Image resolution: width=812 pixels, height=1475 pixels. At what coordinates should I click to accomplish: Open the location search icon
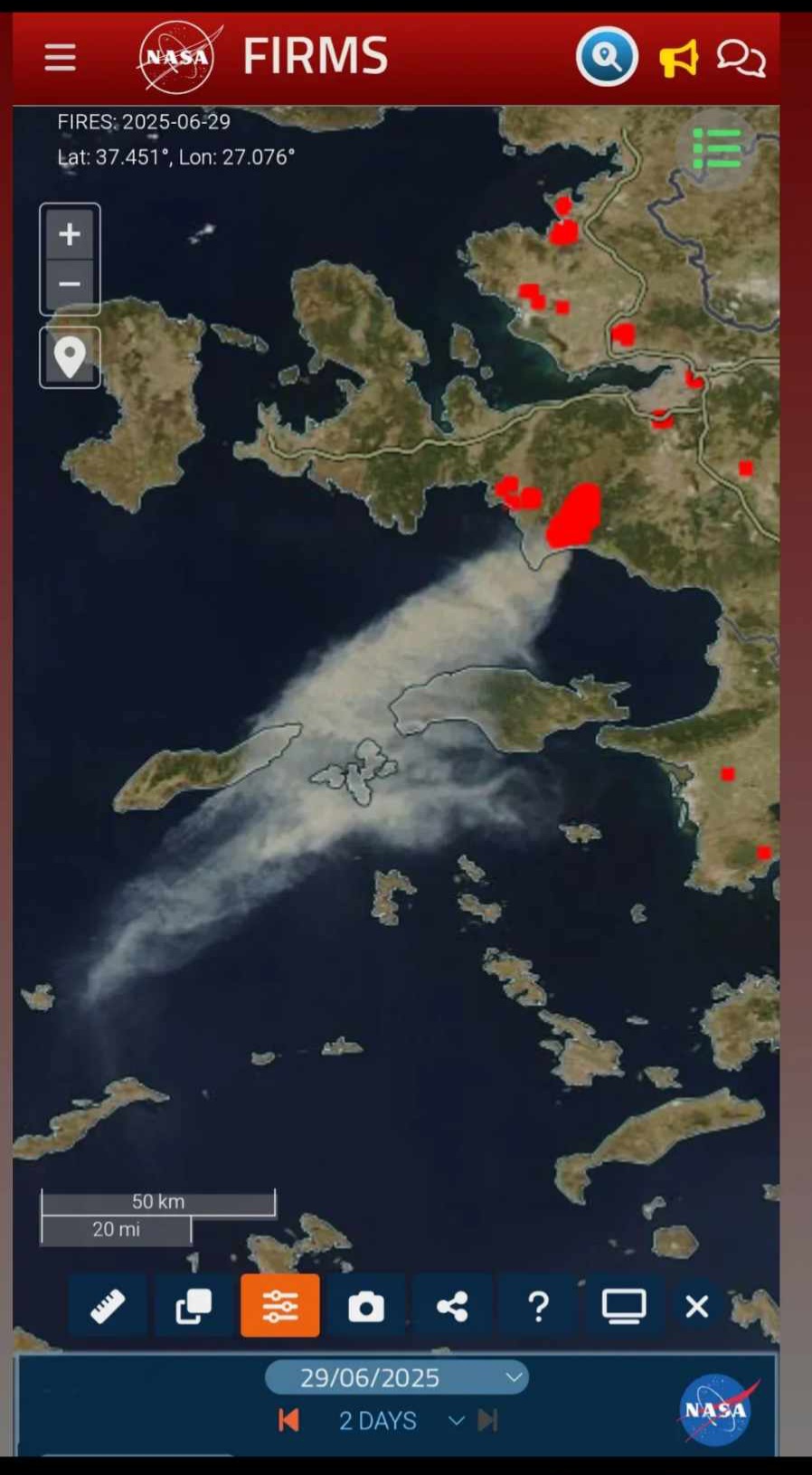(x=607, y=57)
